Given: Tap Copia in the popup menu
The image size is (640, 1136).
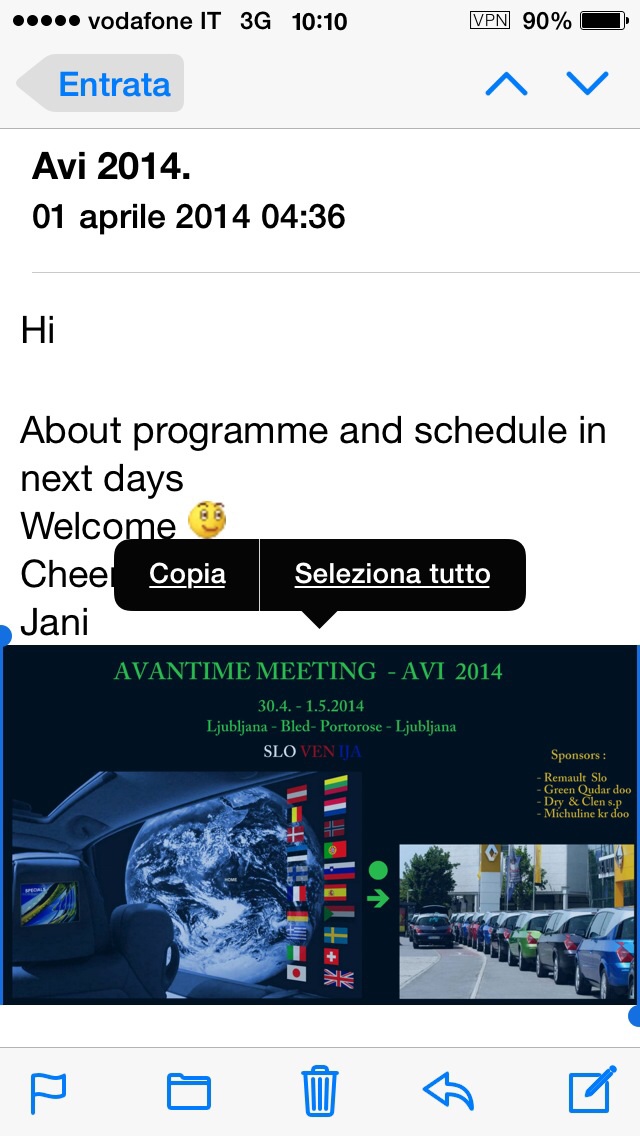Looking at the screenshot, I should (187, 575).
